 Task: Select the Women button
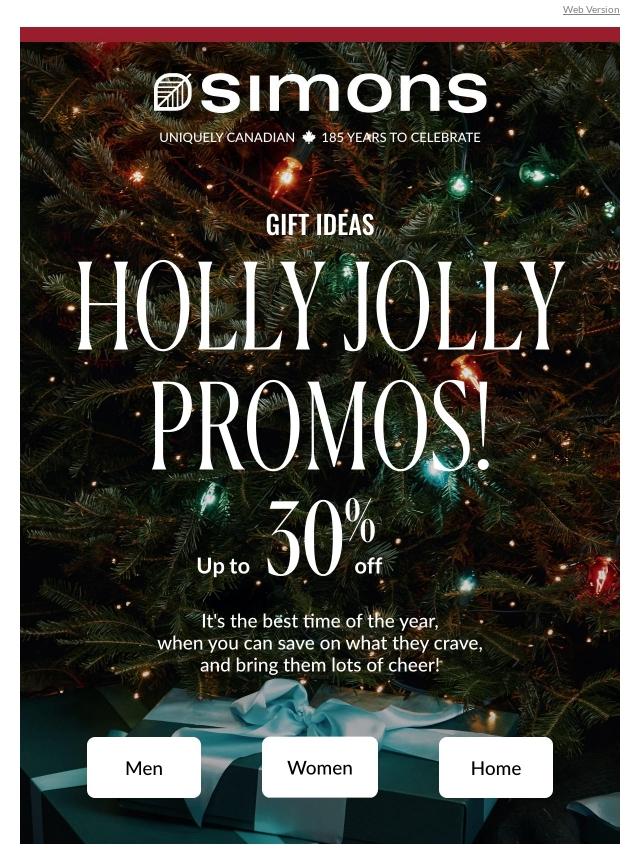[320, 767]
